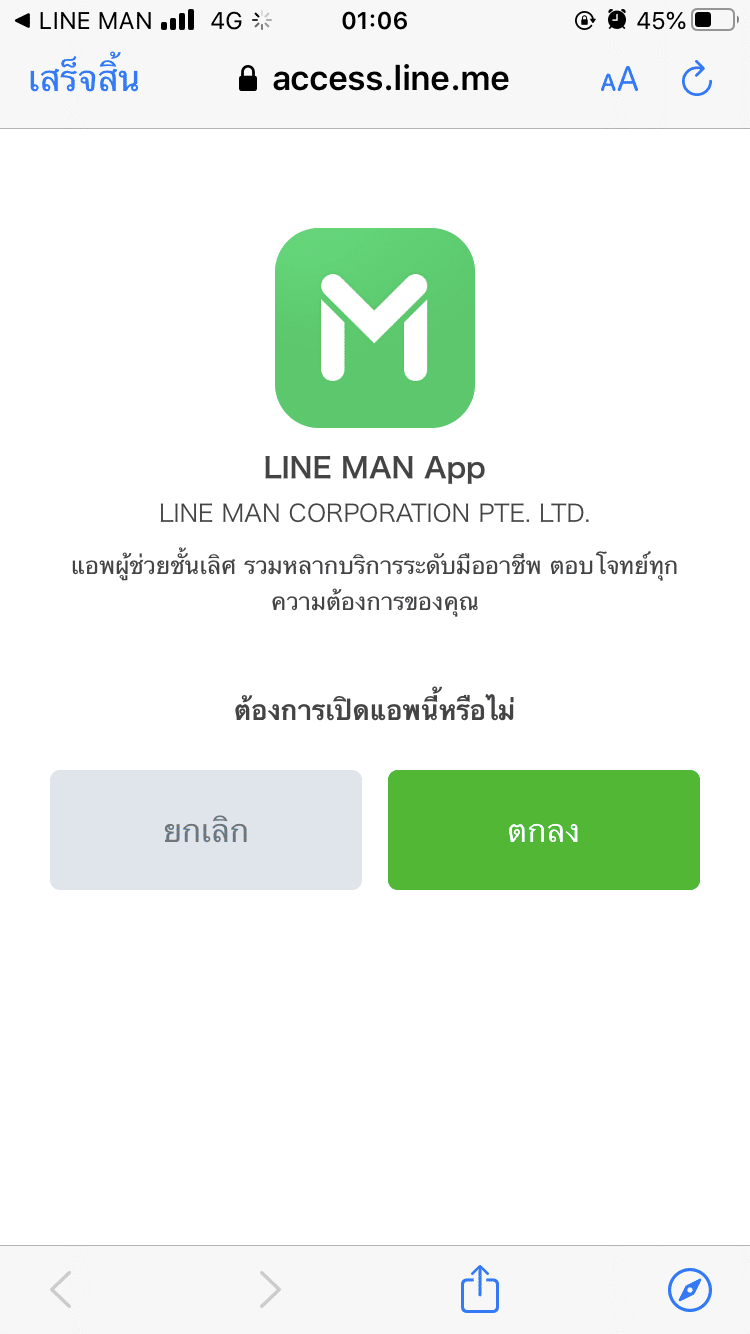This screenshot has height=1334, width=750.
Task: Tap the access.line.me address bar
Action: (374, 79)
